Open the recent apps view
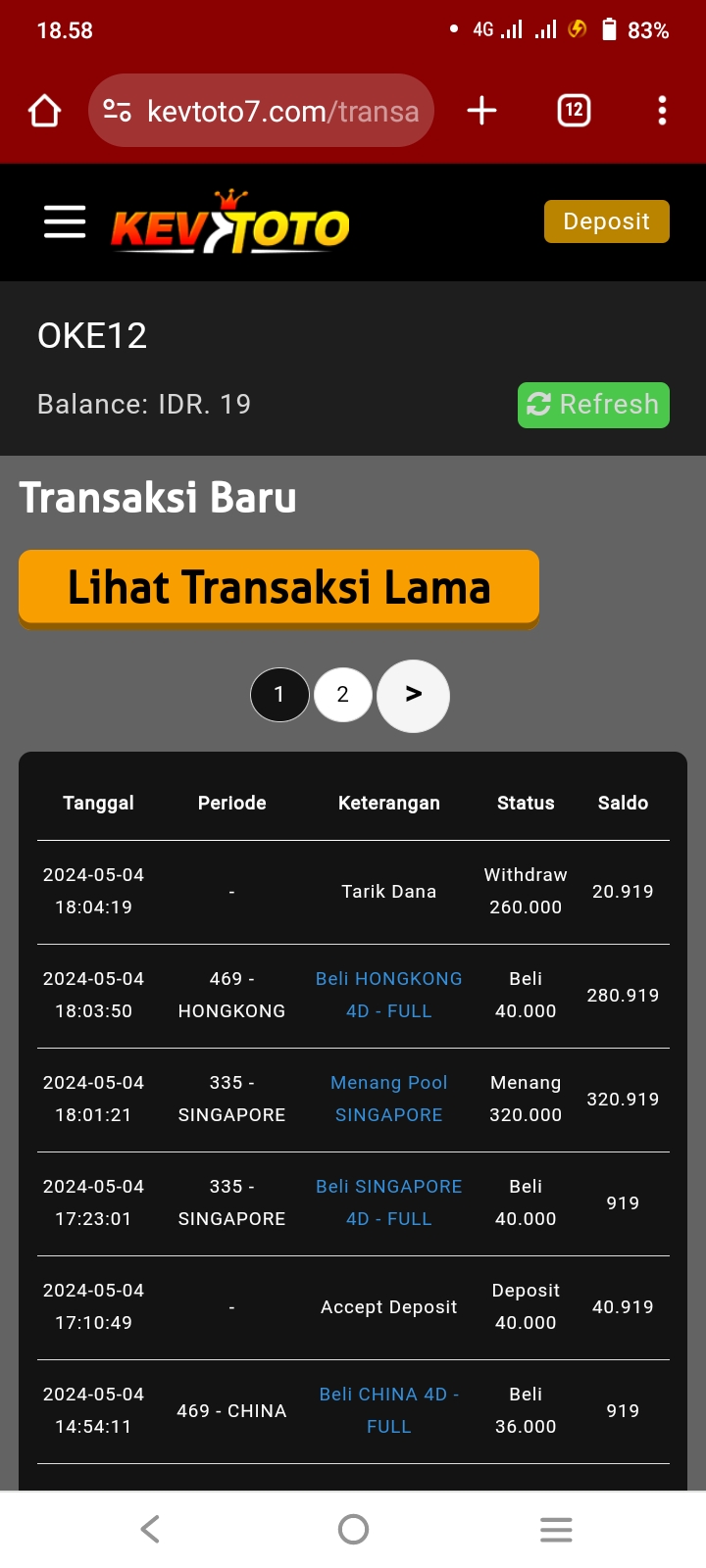Screen dimensions: 706x1568 556,1529
